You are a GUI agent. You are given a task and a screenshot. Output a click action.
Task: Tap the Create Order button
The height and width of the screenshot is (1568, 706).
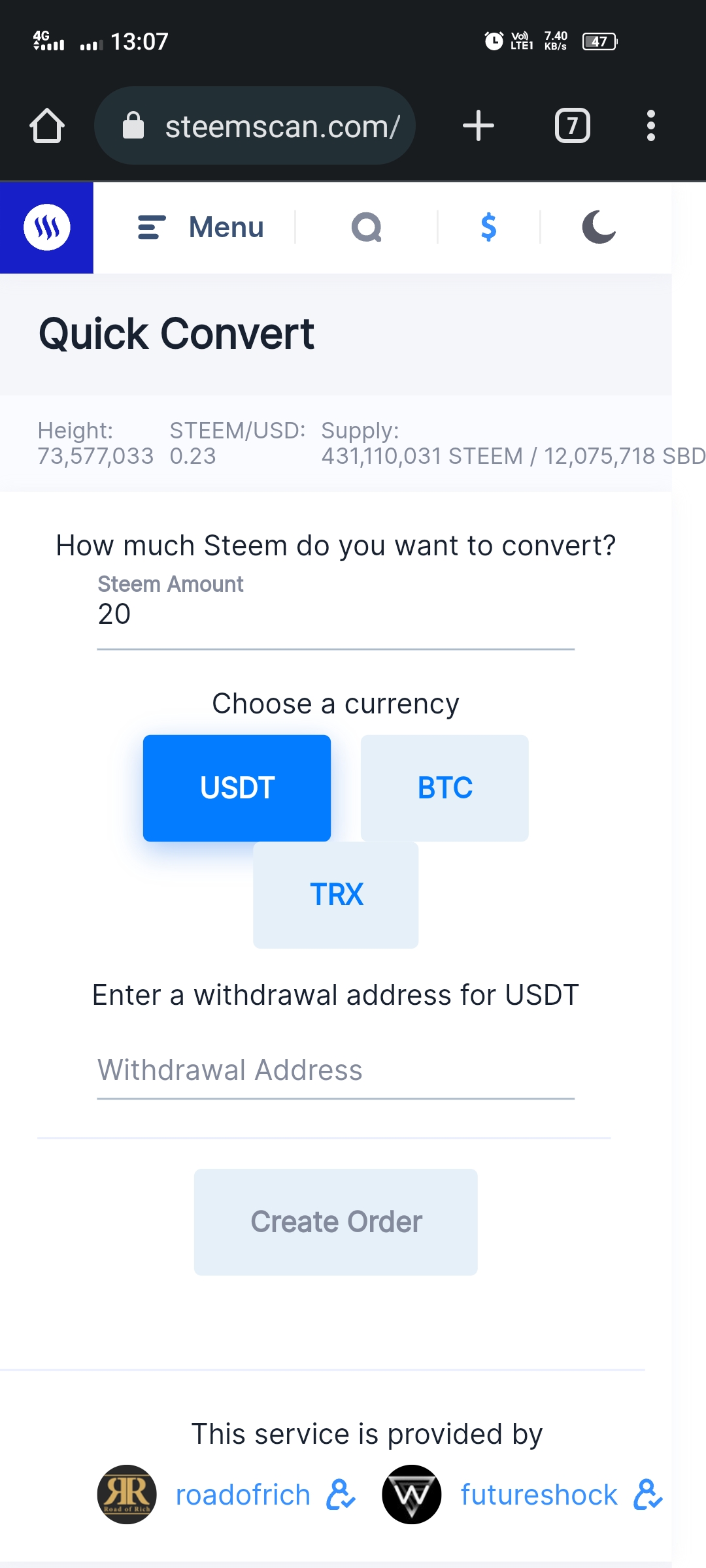coord(336,1222)
